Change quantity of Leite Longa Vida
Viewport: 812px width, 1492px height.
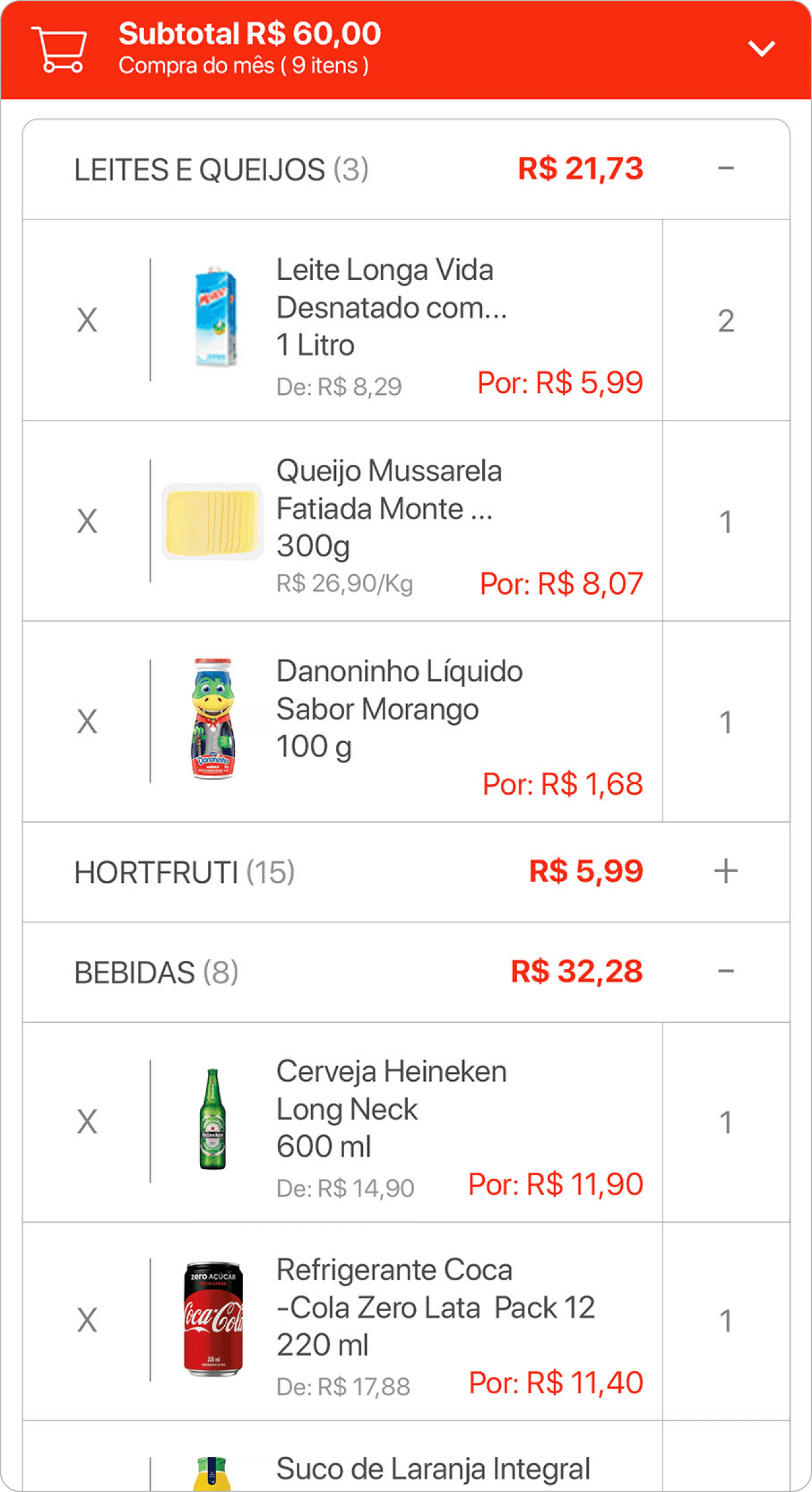coord(725,321)
